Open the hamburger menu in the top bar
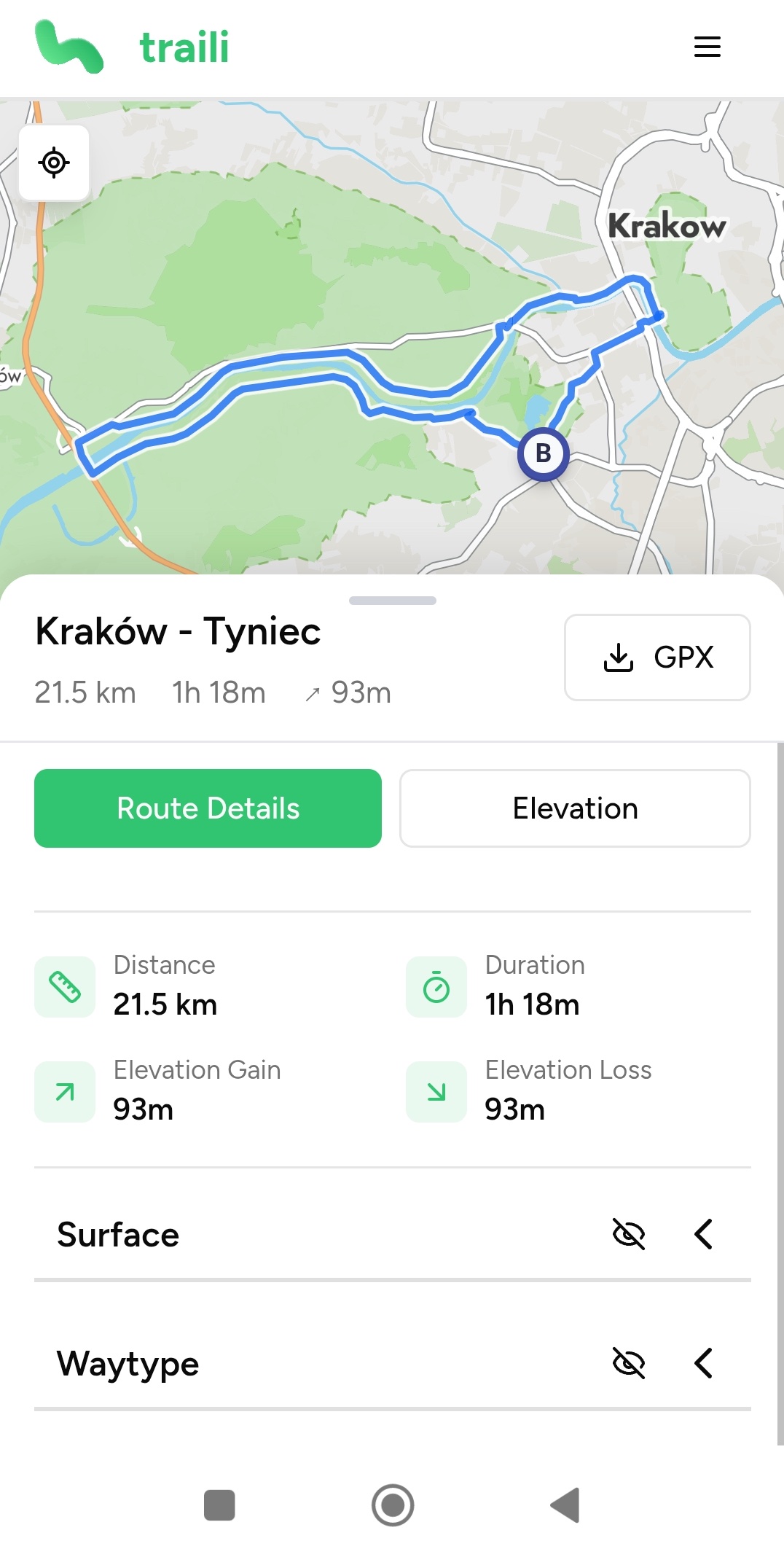The height and width of the screenshot is (1557, 784). tap(706, 47)
